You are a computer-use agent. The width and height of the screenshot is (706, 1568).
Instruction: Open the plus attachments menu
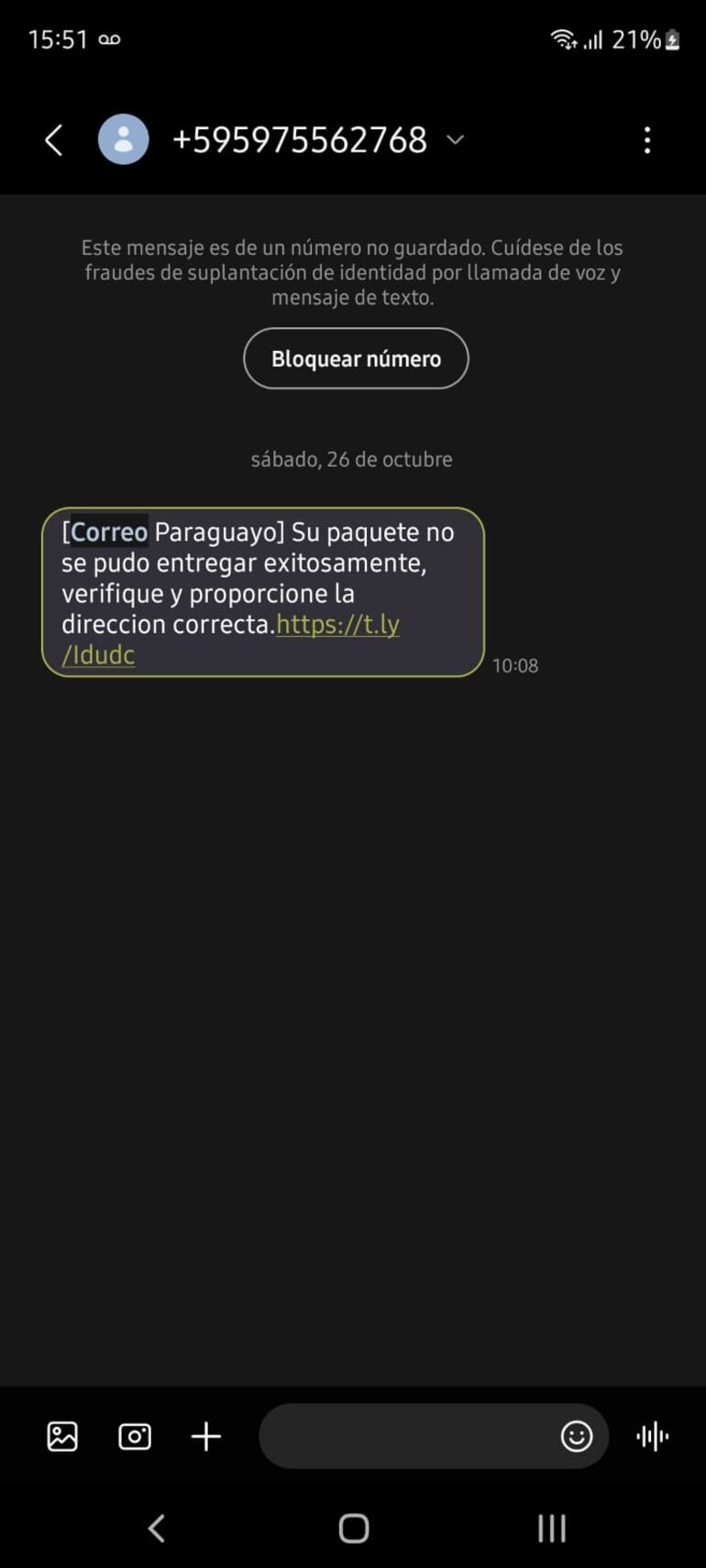(x=206, y=1436)
